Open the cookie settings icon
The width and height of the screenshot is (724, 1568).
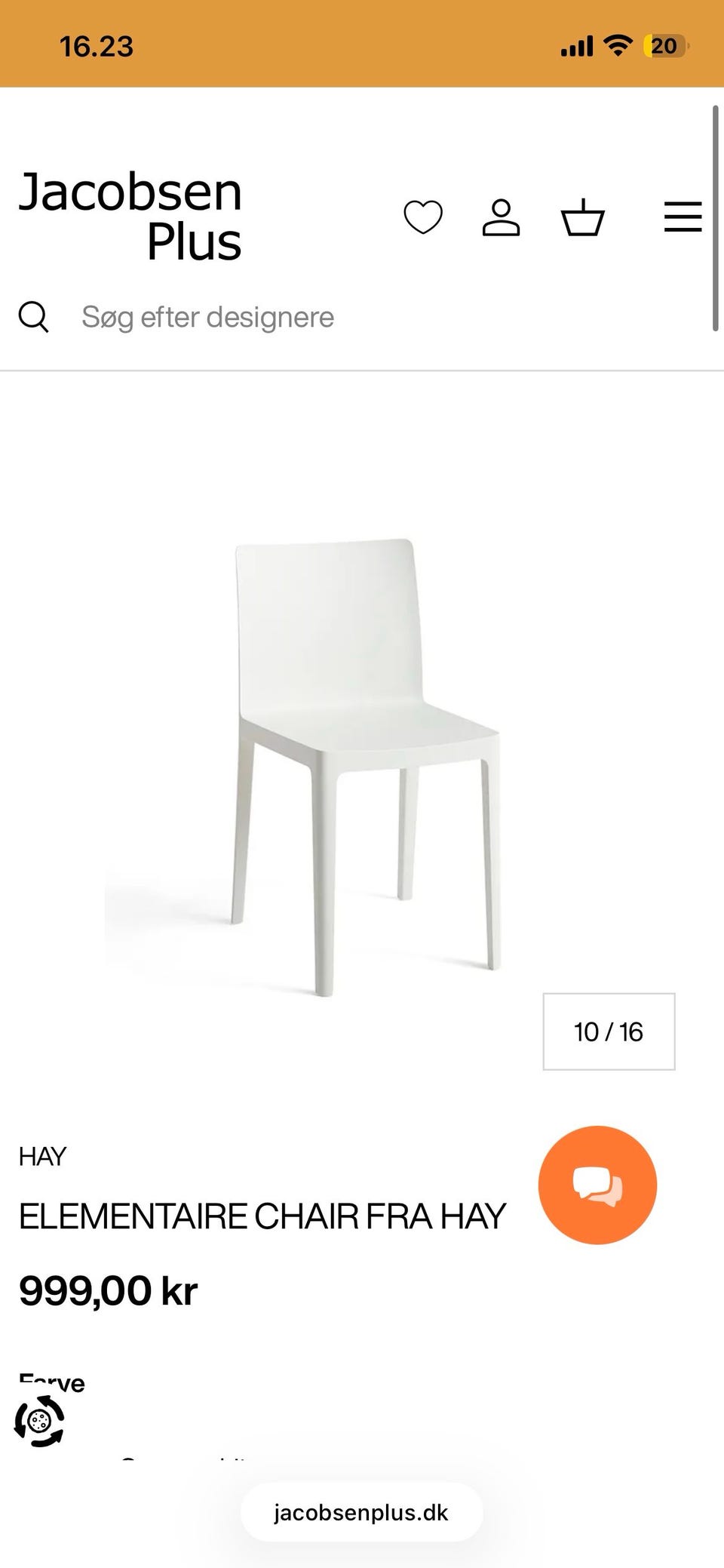40,1422
